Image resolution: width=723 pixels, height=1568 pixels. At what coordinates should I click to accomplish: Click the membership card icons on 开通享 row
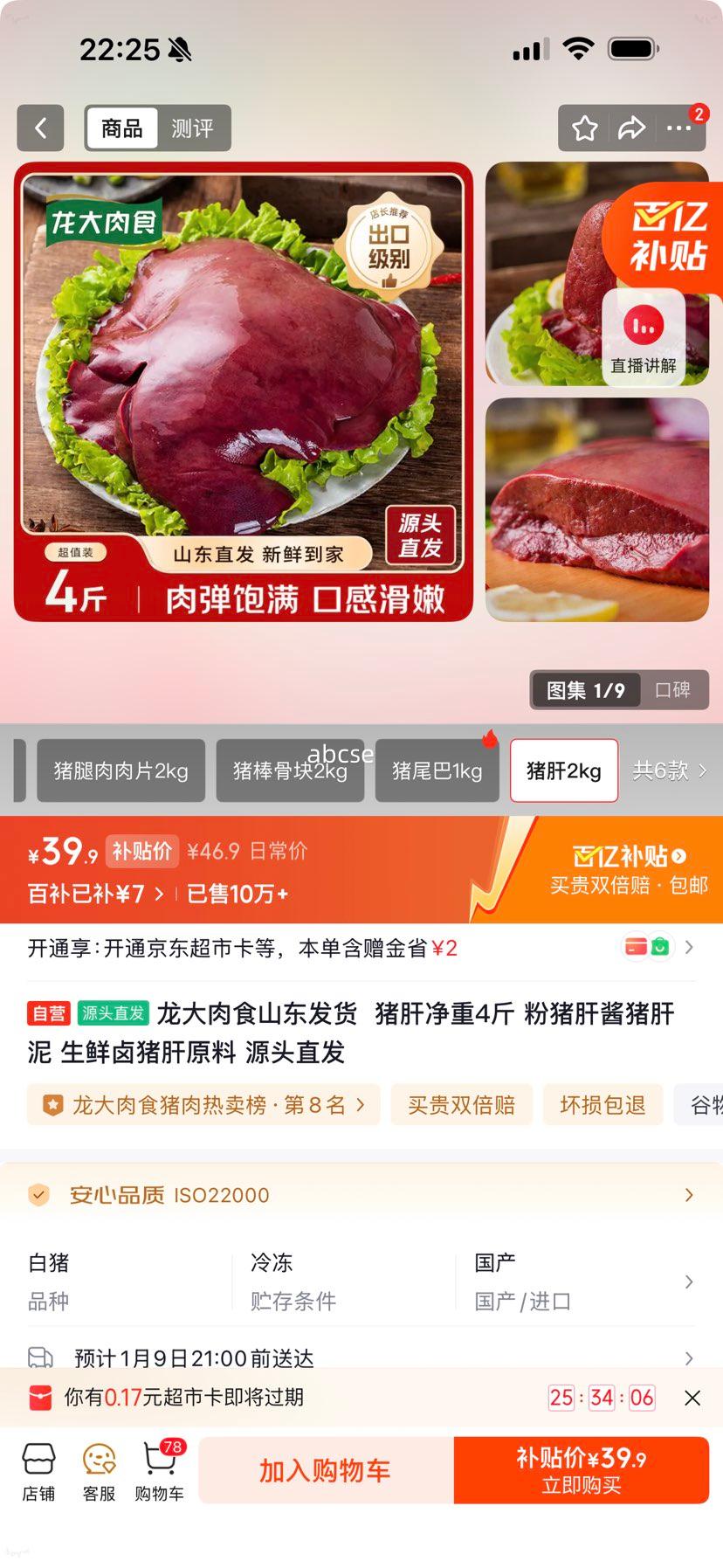click(646, 946)
